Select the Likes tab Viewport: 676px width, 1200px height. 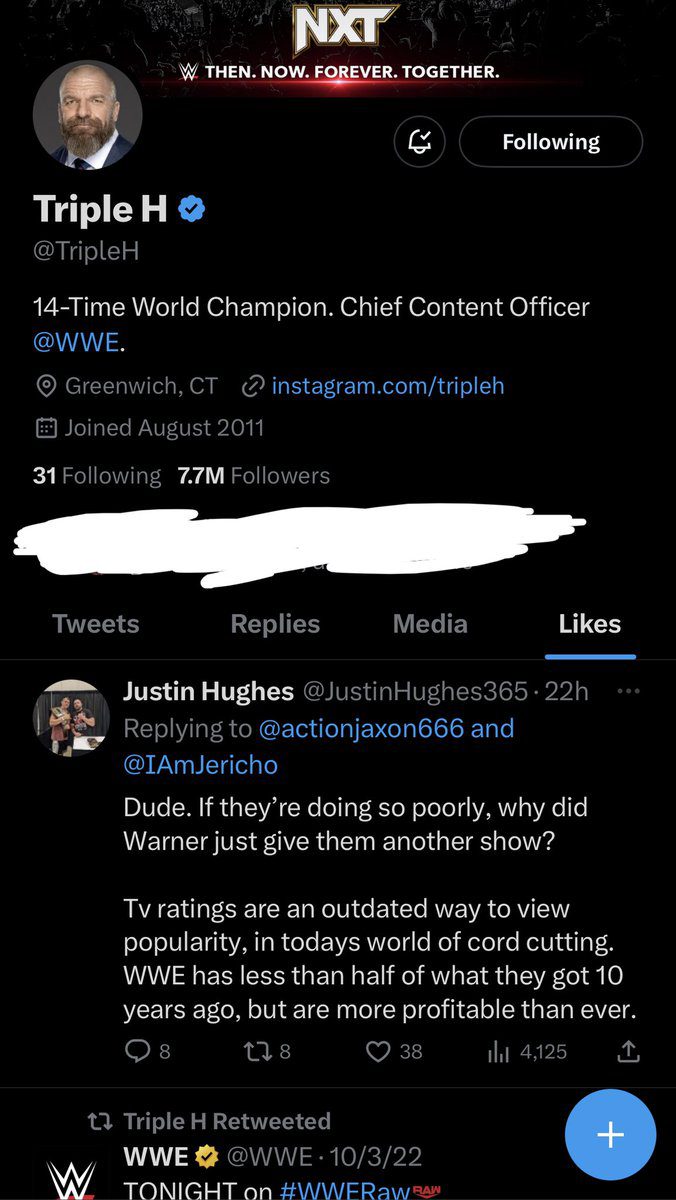point(590,624)
